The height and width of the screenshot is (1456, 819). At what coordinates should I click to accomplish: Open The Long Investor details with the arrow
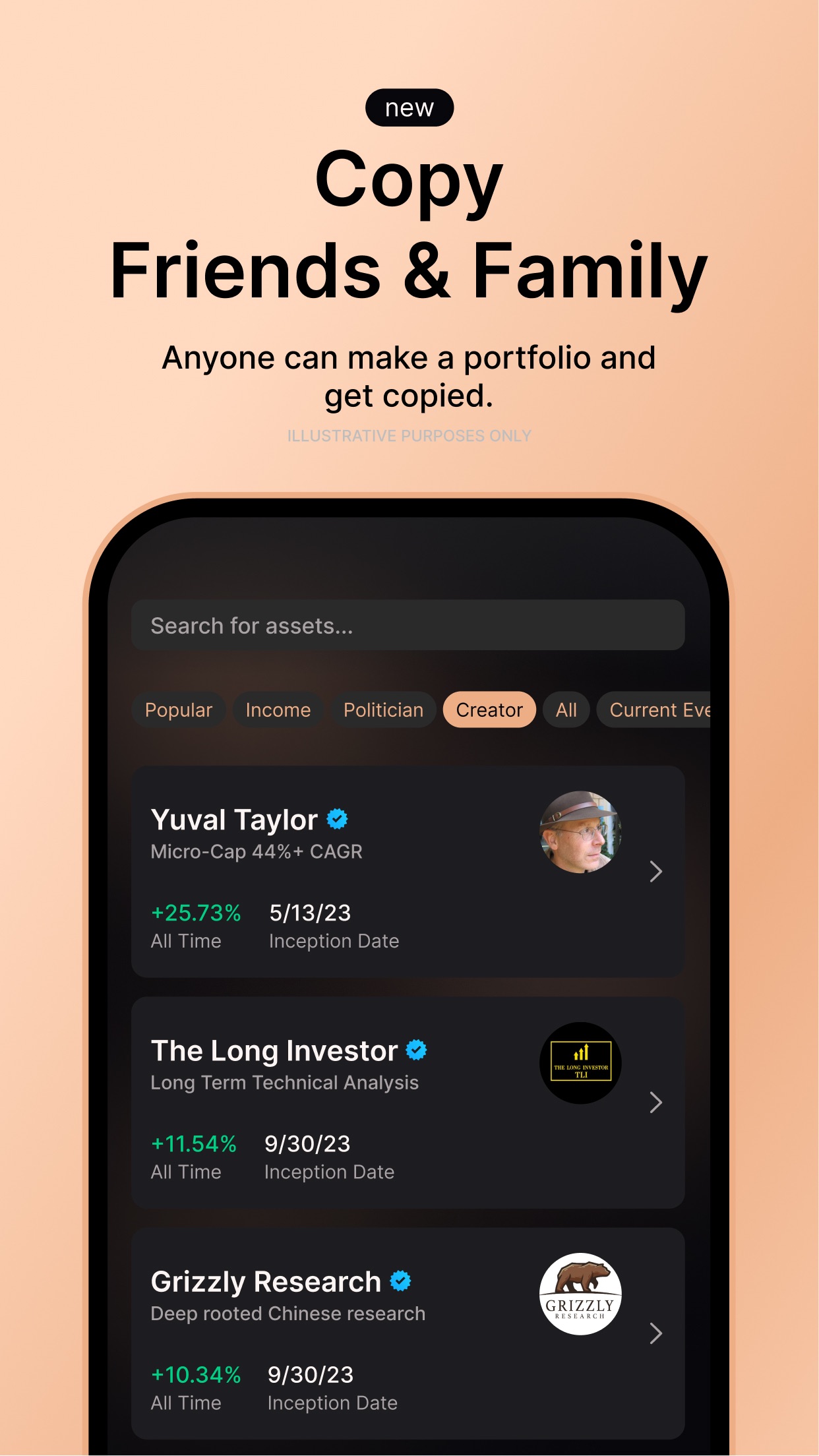[656, 1103]
